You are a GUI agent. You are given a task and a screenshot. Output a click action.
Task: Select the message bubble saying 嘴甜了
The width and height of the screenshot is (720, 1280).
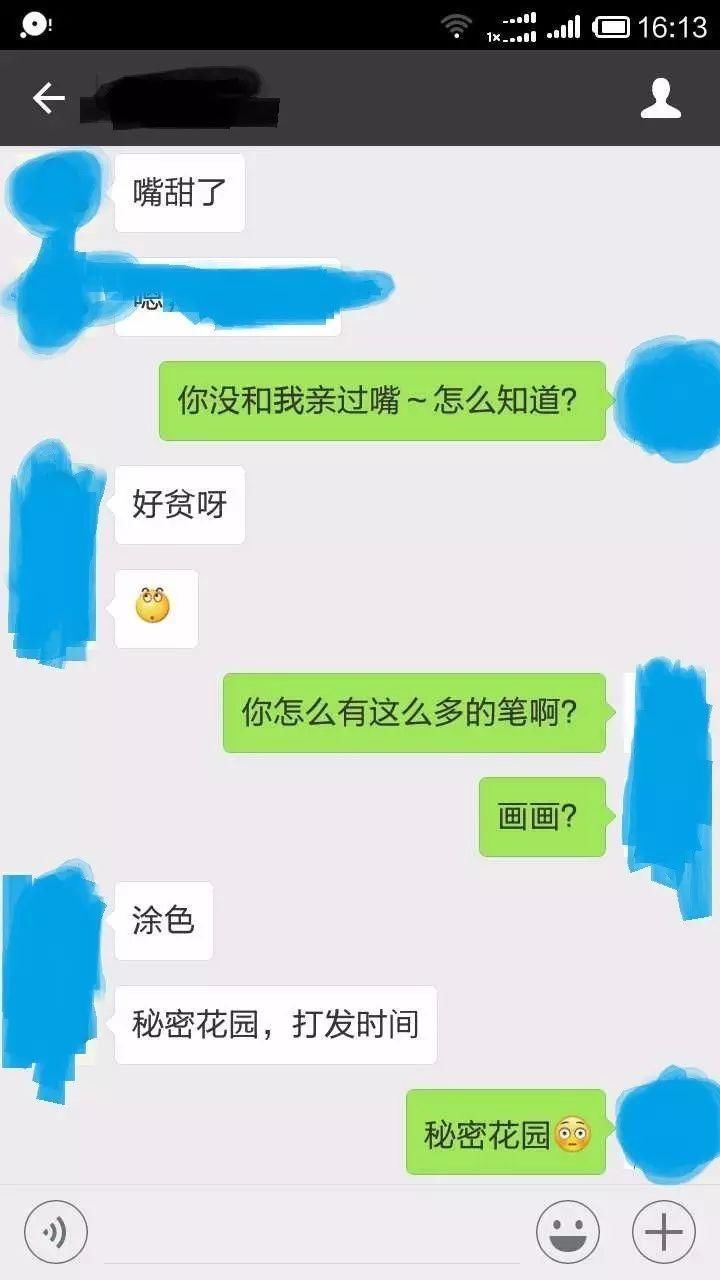click(179, 193)
